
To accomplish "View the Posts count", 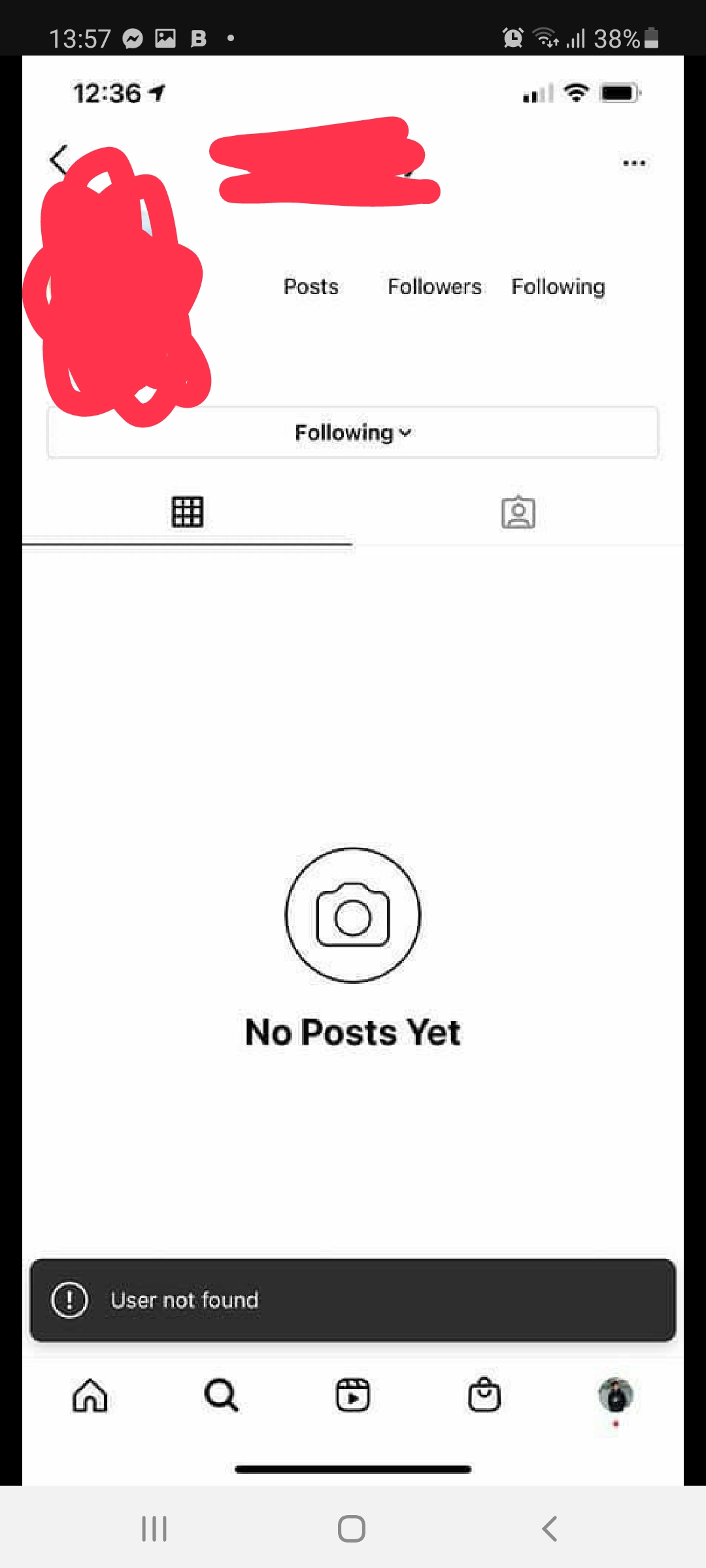I will pos(311,286).
